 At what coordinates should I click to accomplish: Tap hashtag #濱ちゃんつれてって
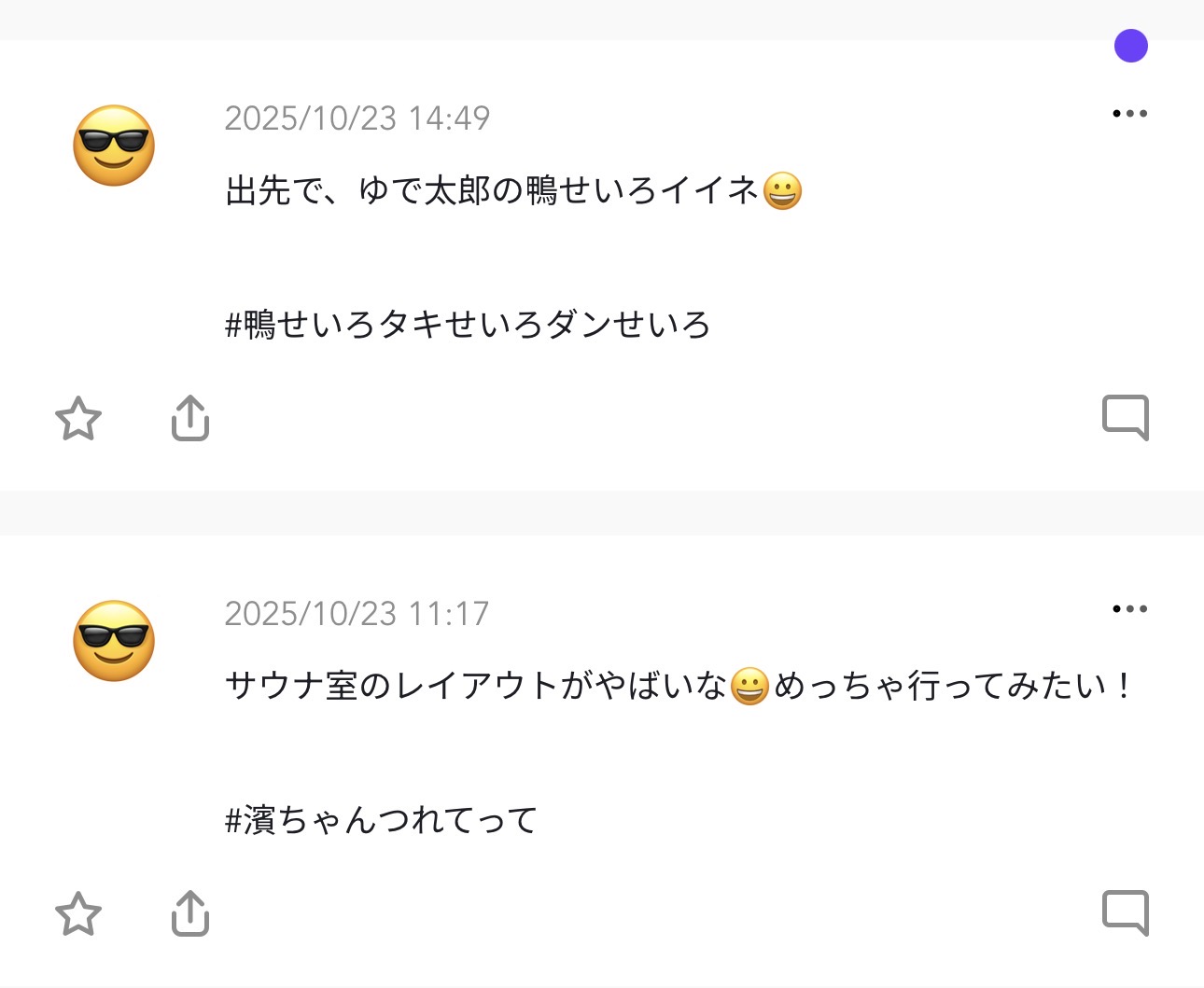382,820
